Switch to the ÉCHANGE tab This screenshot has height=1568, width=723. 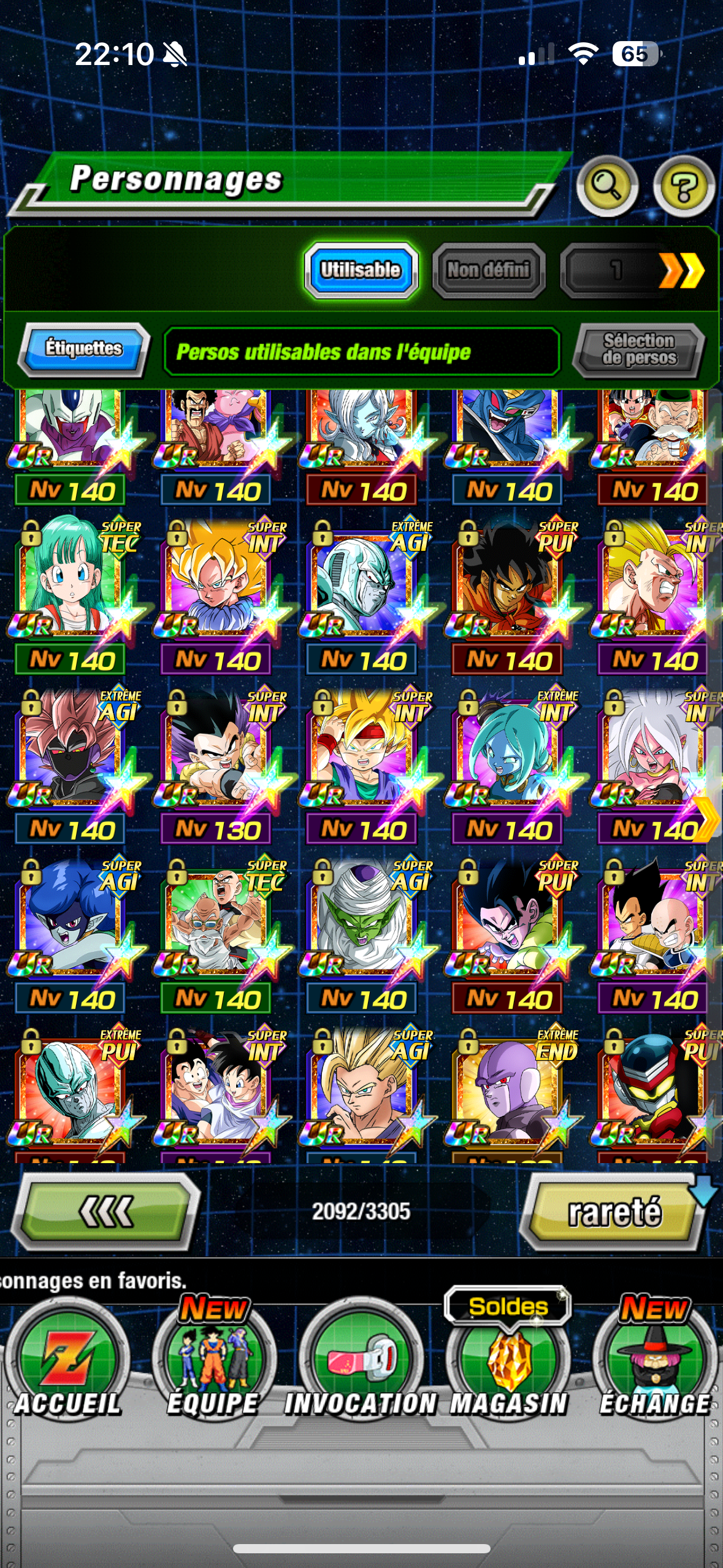pos(654,1367)
